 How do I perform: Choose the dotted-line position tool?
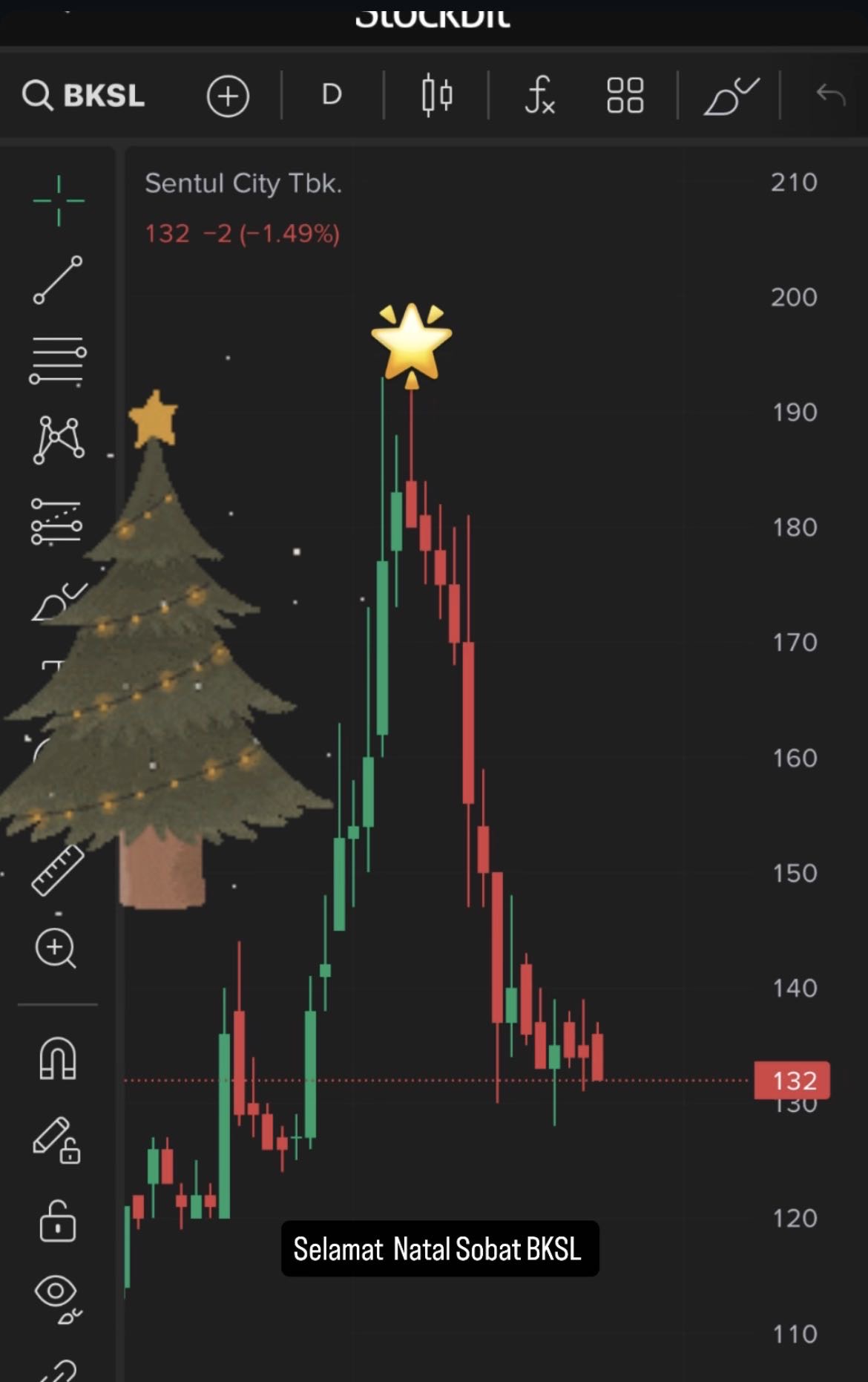(57, 521)
